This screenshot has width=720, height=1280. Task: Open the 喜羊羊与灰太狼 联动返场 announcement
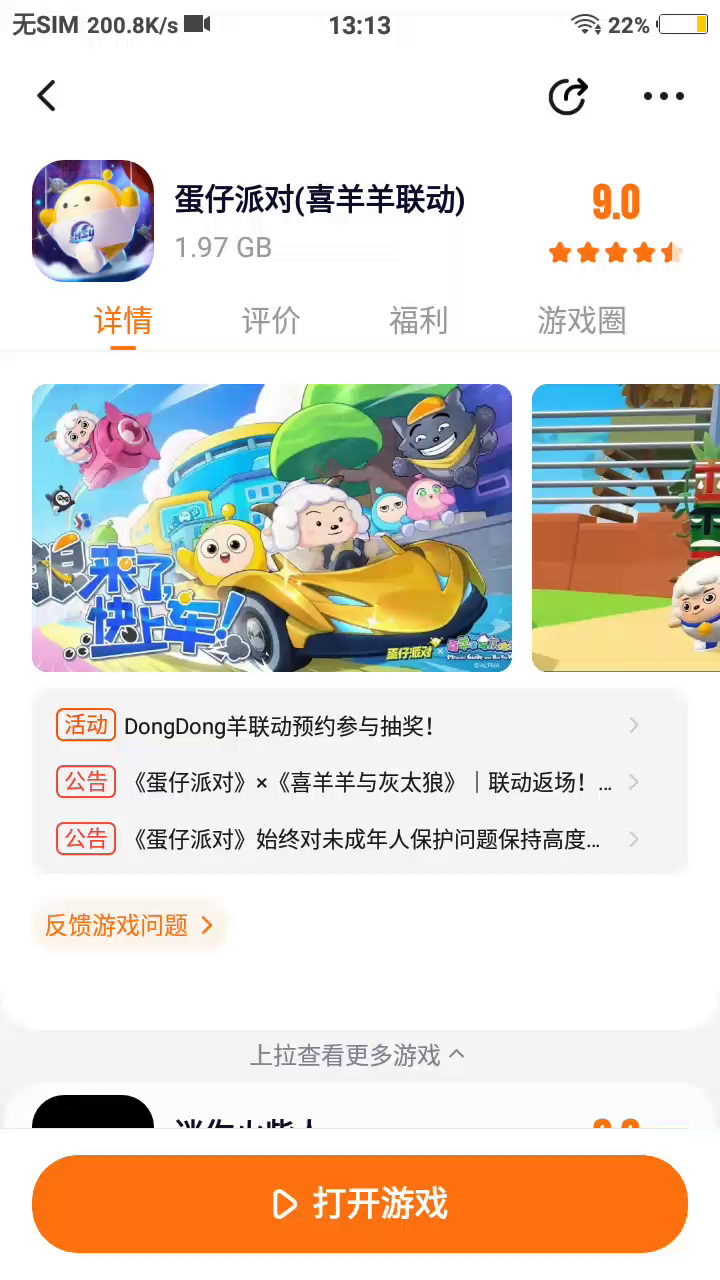click(x=360, y=782)
